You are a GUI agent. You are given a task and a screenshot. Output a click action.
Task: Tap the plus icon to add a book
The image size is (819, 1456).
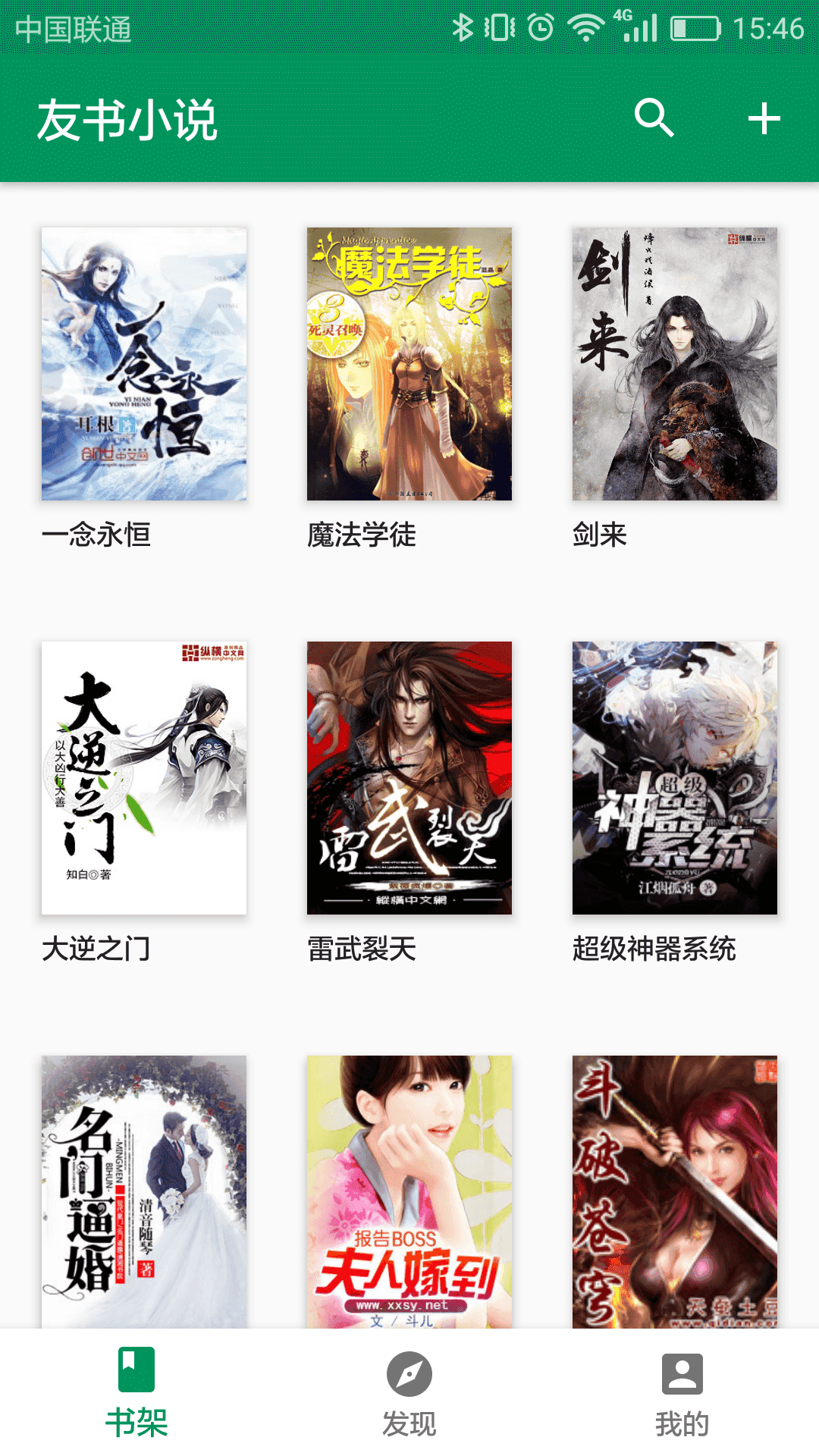764,118
